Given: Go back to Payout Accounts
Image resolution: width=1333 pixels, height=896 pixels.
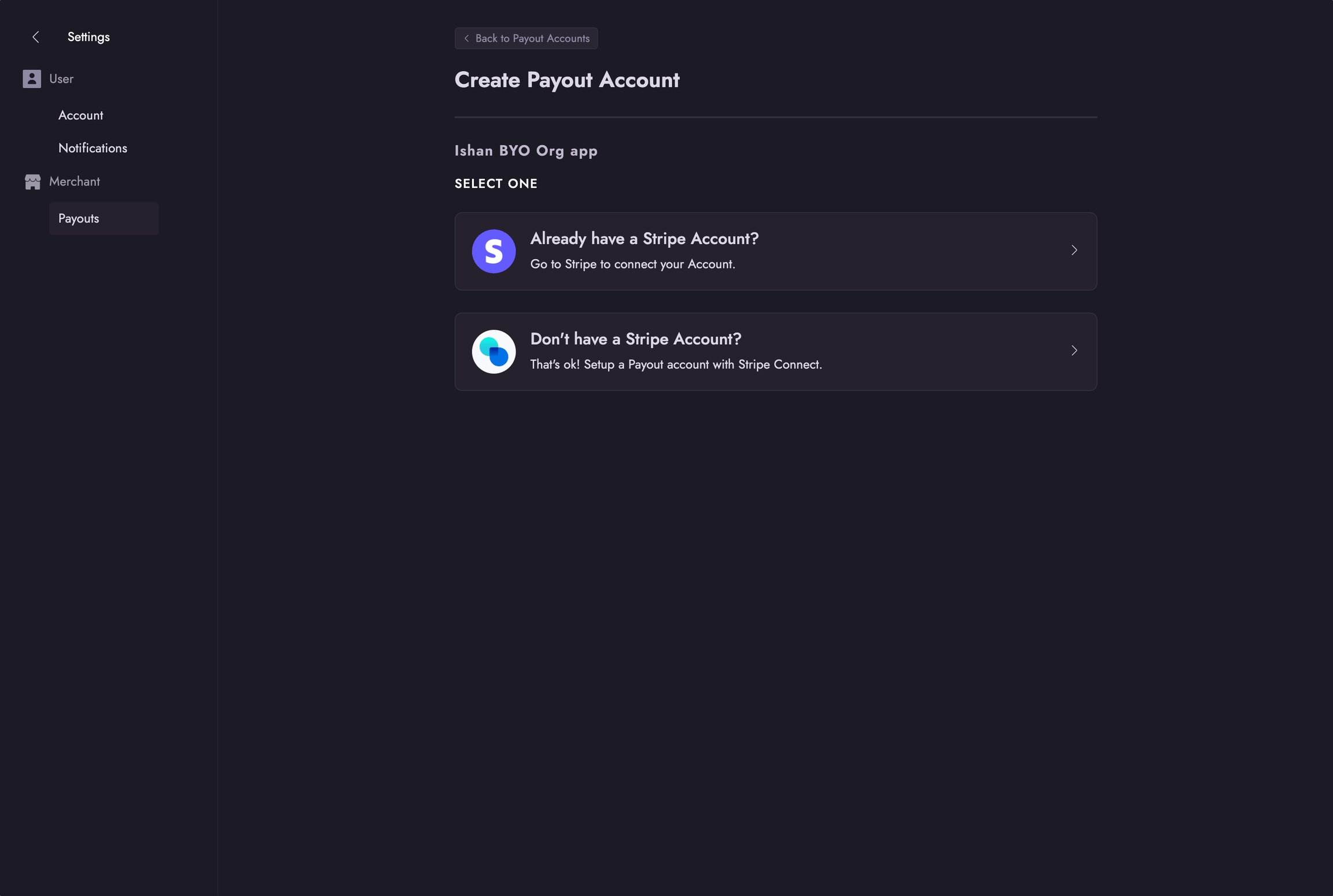Looking at the screenshot, I should coord(526,38).
